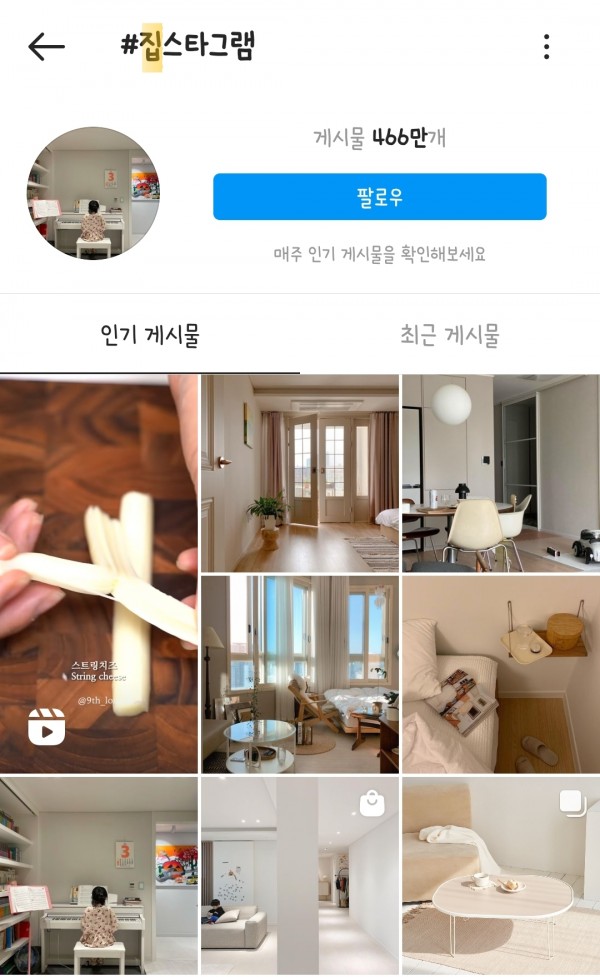600x977 pixels.
Task: Open the child at white piano post
Action: click(99, 876)
